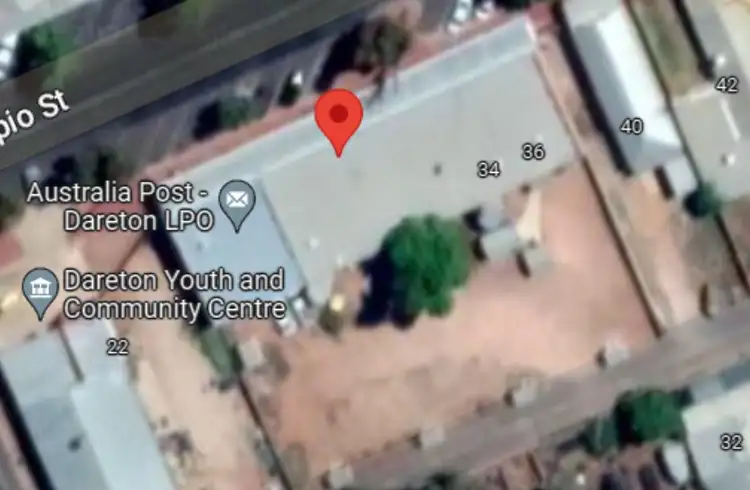Open Australia Post Dareton LPO marker
750x490 pixels.
[238, 204]
